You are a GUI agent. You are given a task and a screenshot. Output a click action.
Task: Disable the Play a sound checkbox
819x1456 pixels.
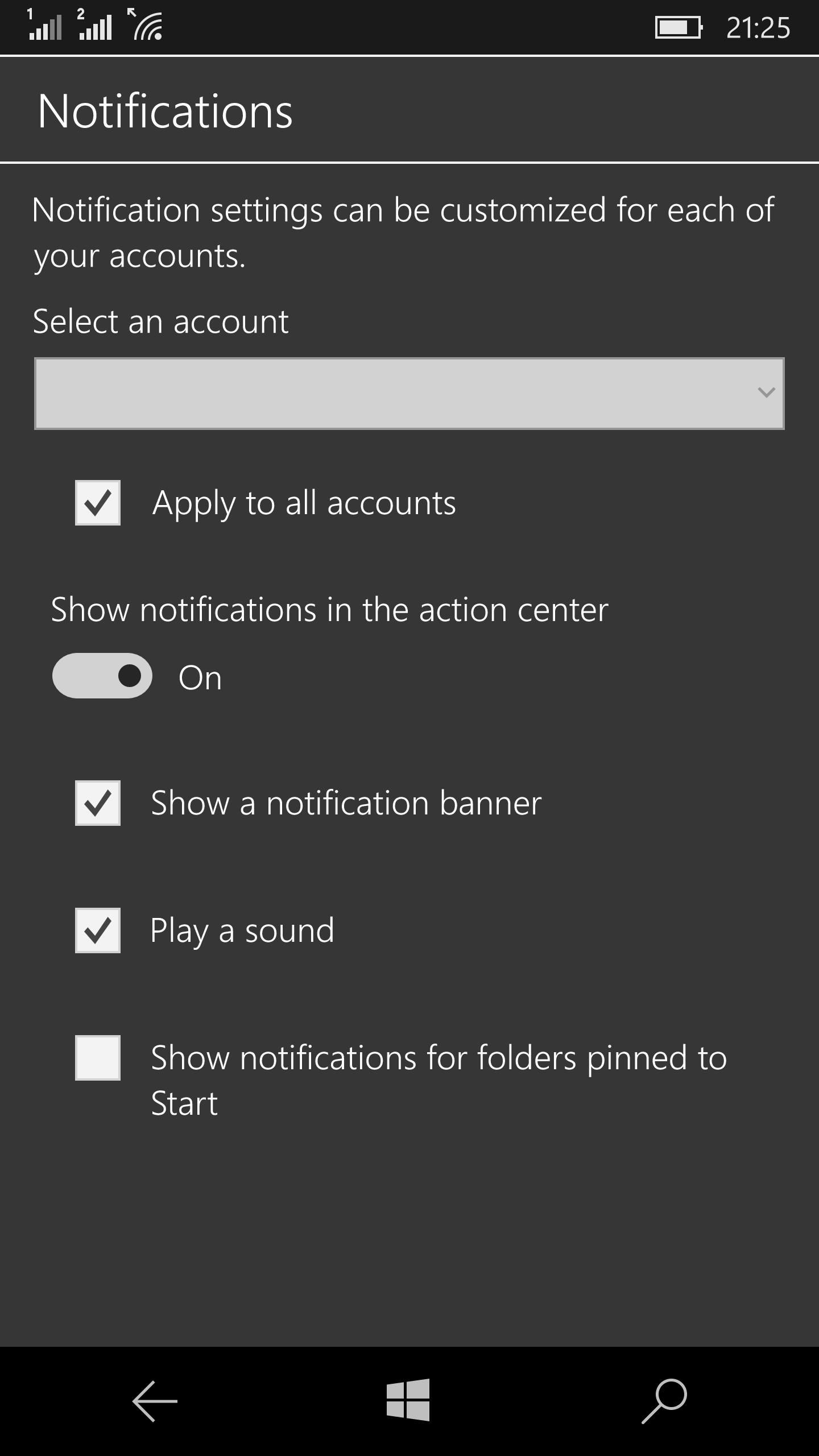point(98,930)
